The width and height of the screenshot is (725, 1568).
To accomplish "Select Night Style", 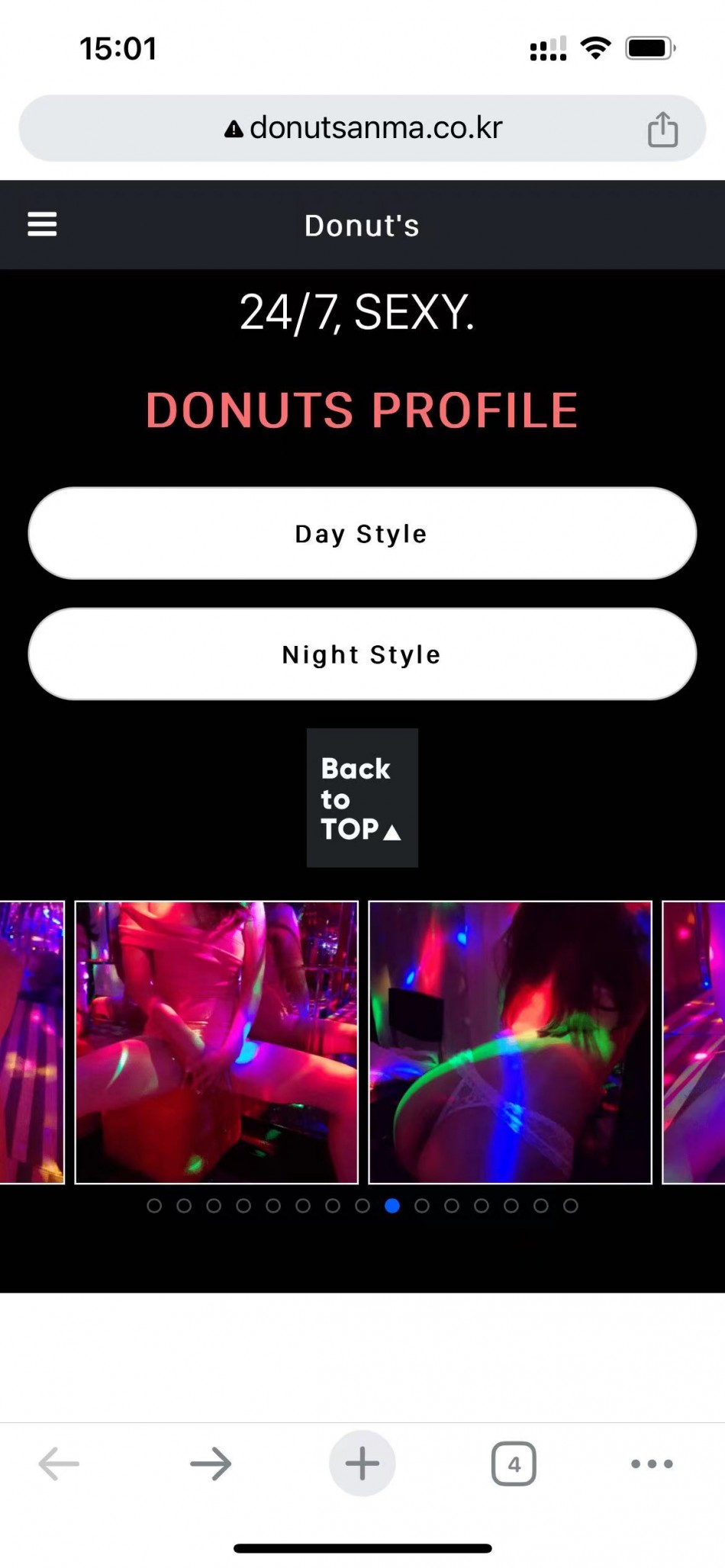I will tap(362, 654).
